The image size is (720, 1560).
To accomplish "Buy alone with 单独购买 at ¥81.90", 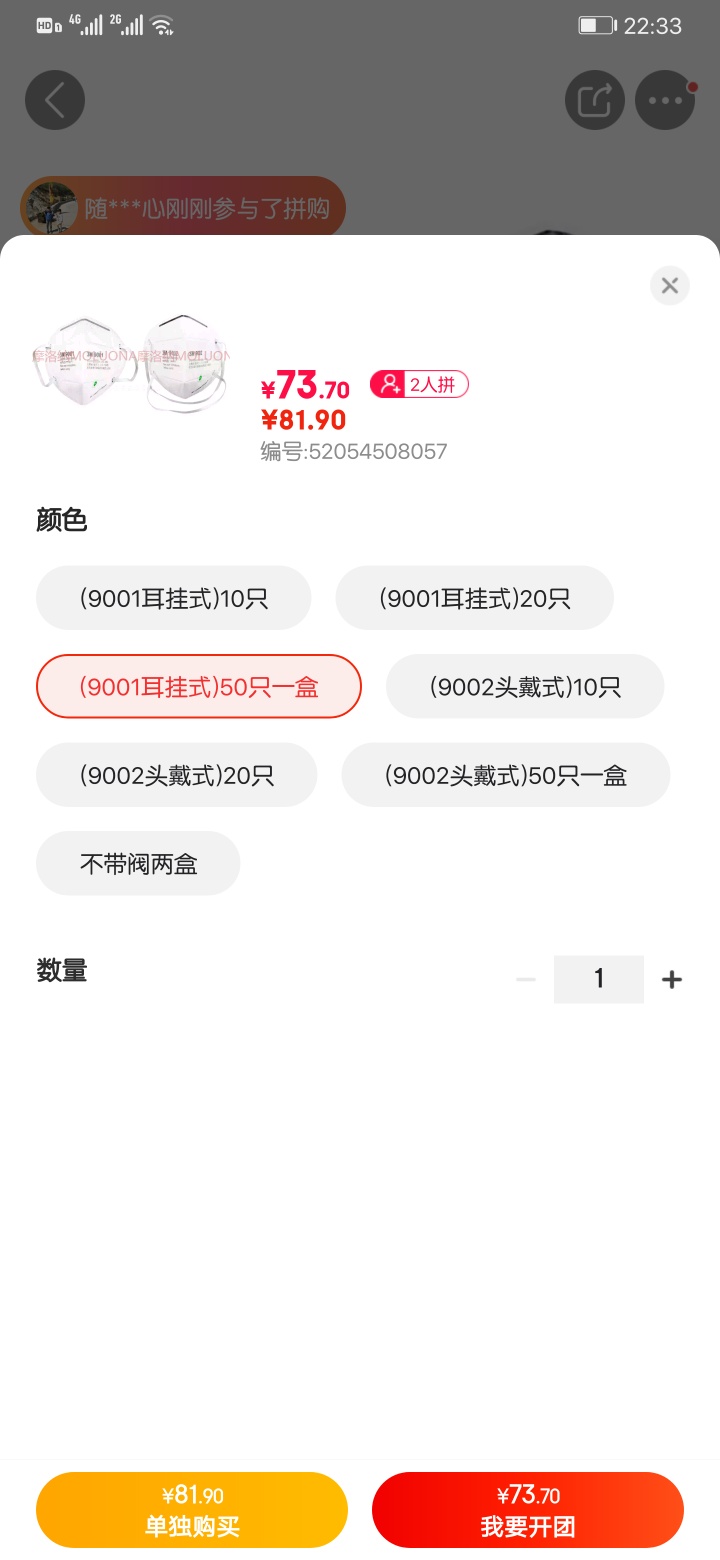I will (x=192, y=1510).
